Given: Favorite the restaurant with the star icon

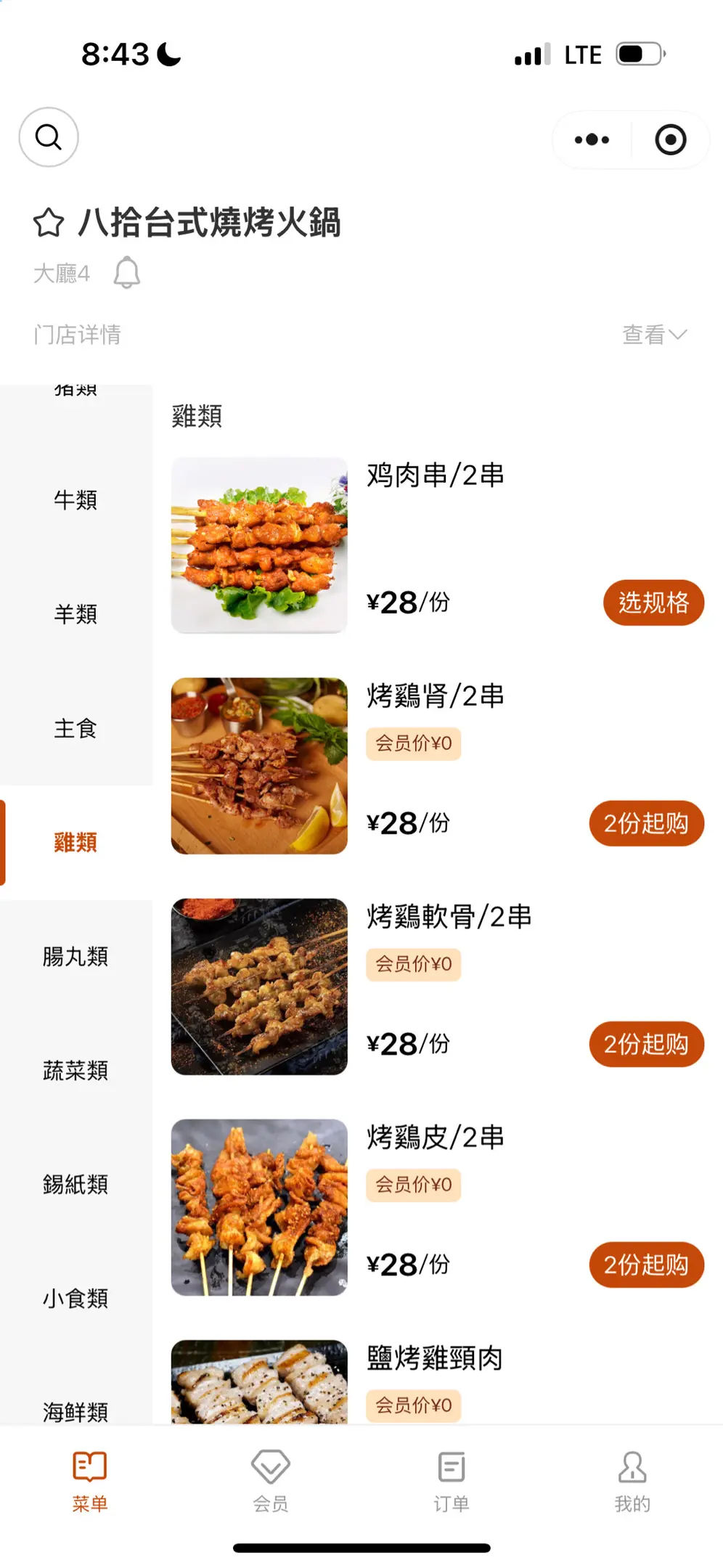Looking at the screenshot, I should click(x=49, y=223).
